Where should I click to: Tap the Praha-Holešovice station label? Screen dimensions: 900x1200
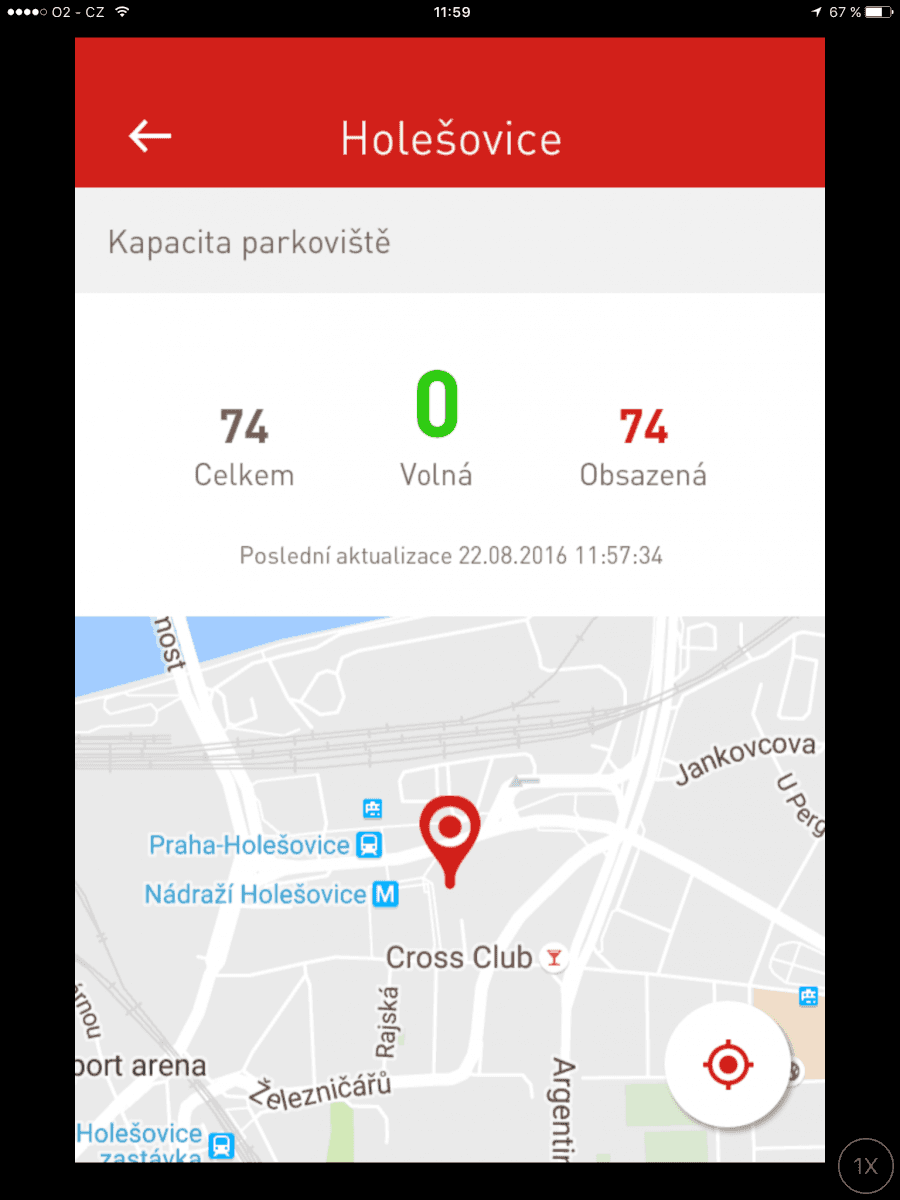(248, 845)
